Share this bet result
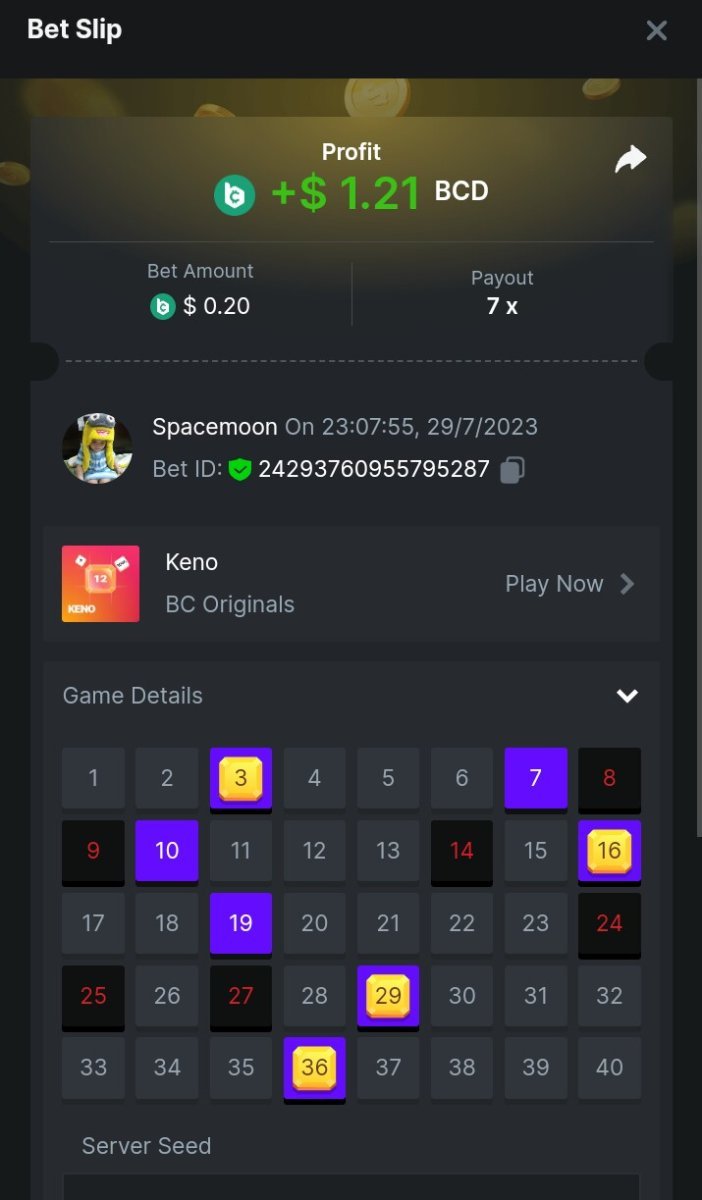702x1200 pixels. click(x=630, y=159)
